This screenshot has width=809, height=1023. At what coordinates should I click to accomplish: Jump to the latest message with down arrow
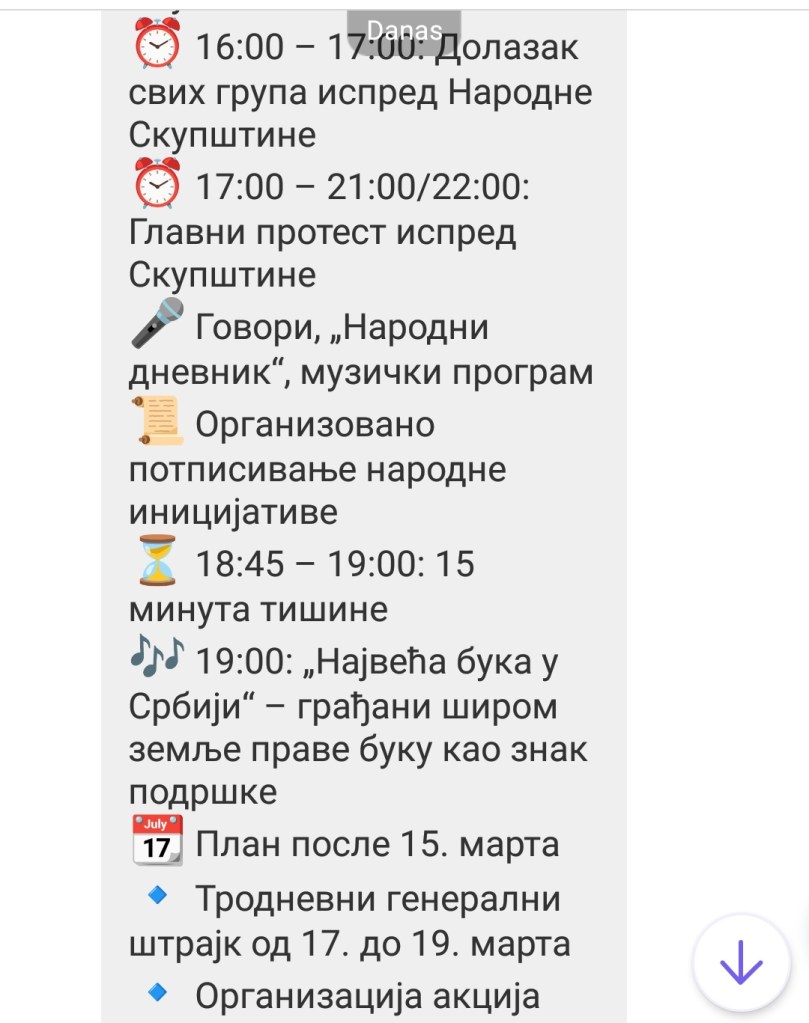[x=741, y=963]
